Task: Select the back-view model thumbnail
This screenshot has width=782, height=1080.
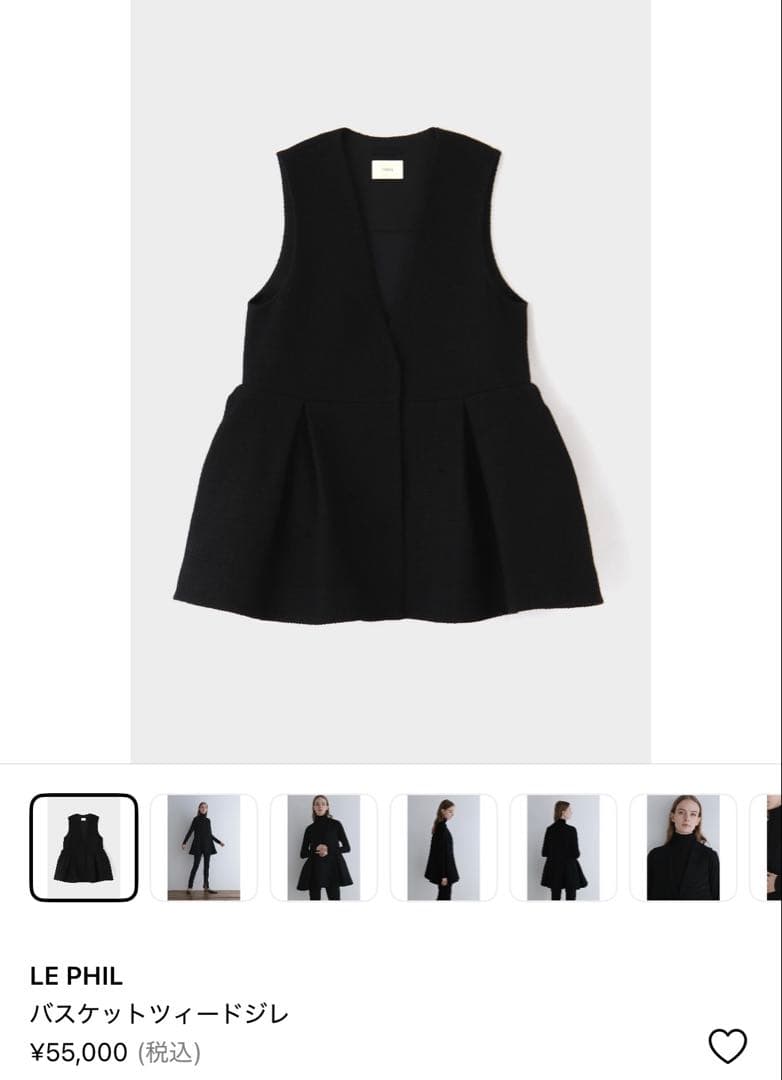Action: 563,848
